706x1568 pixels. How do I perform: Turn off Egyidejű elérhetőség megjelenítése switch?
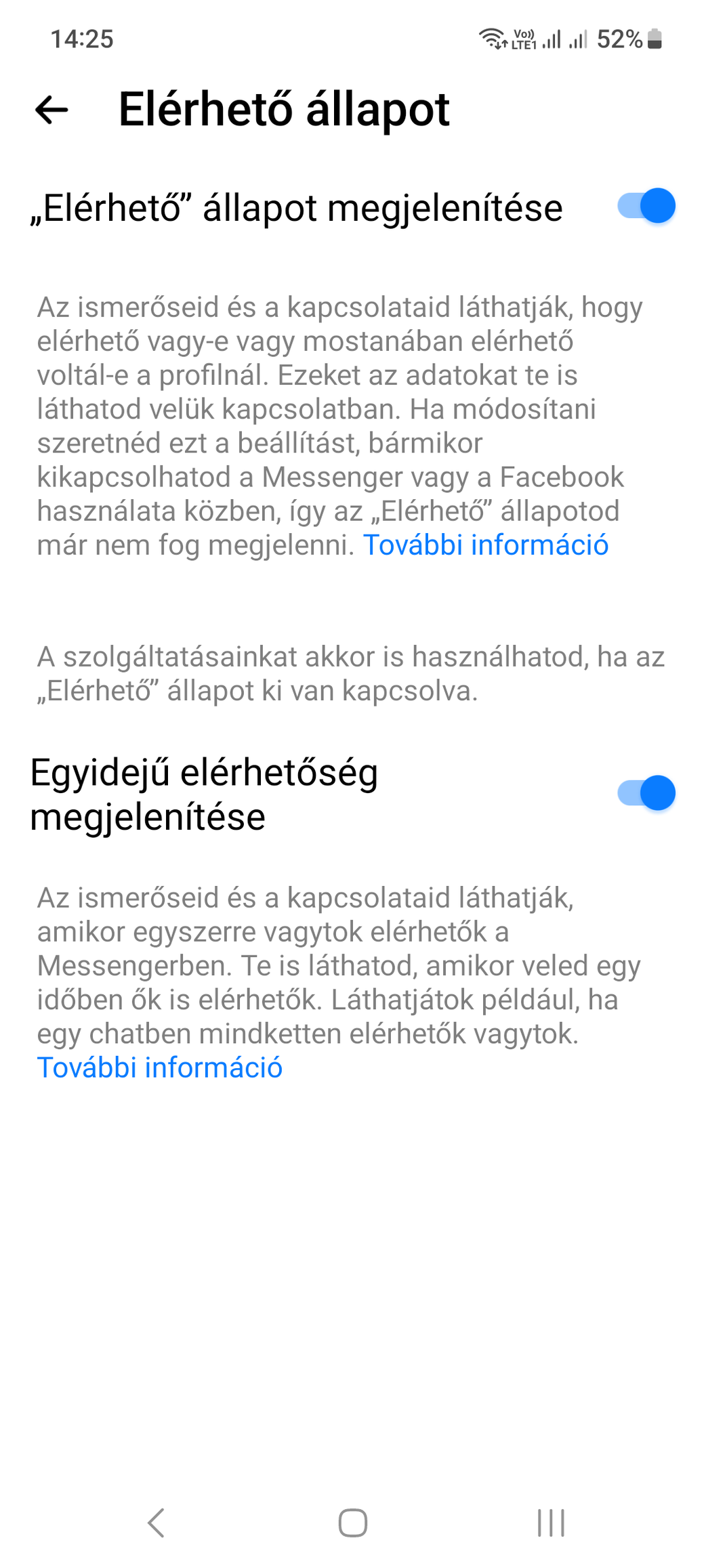(x=646, y=793)
